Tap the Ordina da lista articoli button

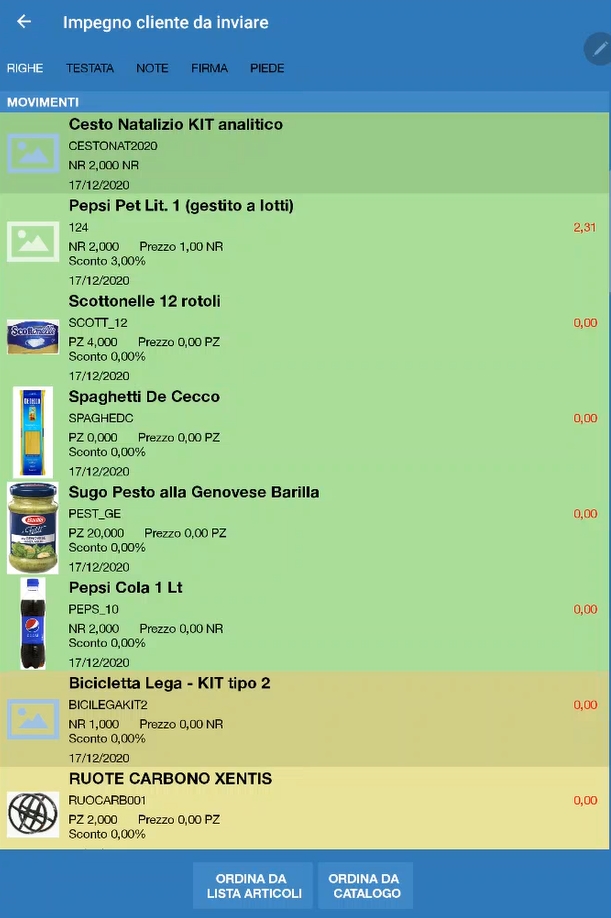point(254,886)
